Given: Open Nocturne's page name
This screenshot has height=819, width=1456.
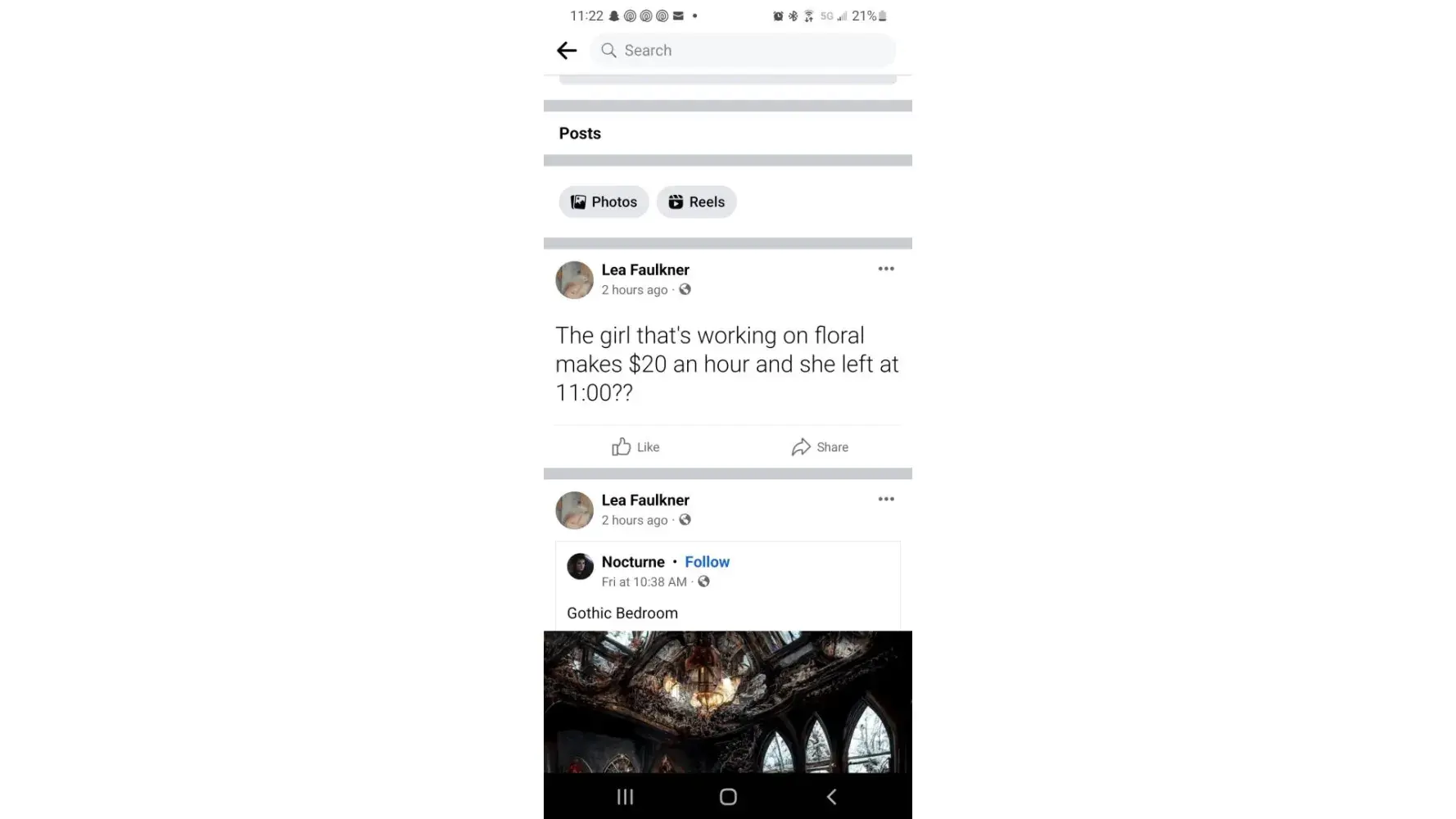Looking at the screenshot, I should pyautogui.click(x=632, y=562).
